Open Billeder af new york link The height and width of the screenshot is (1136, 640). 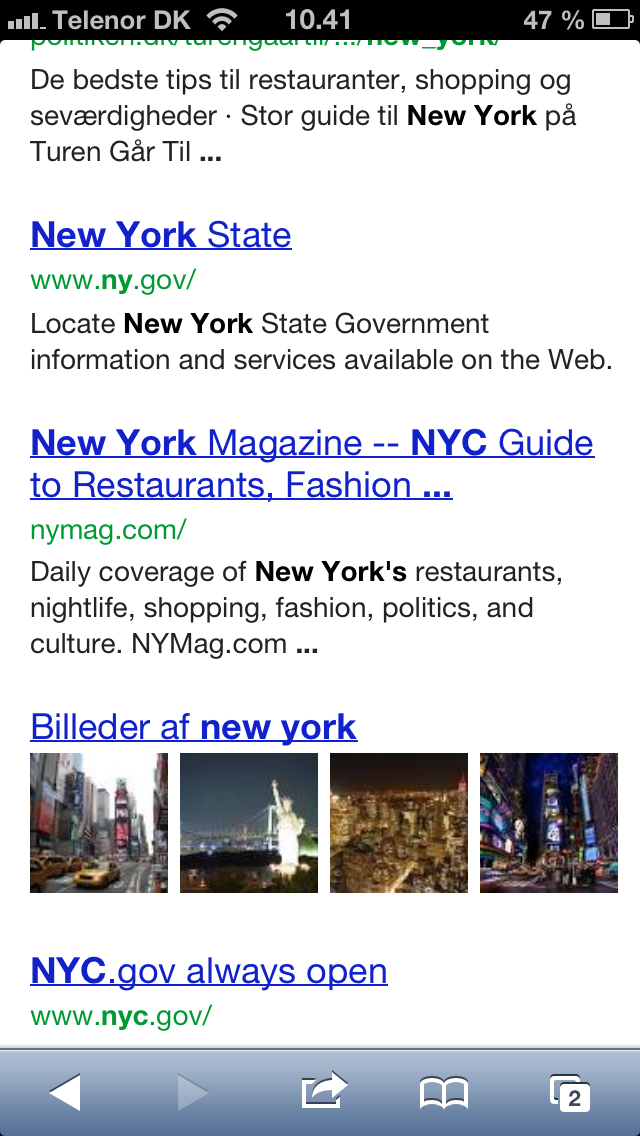(194, 727)
